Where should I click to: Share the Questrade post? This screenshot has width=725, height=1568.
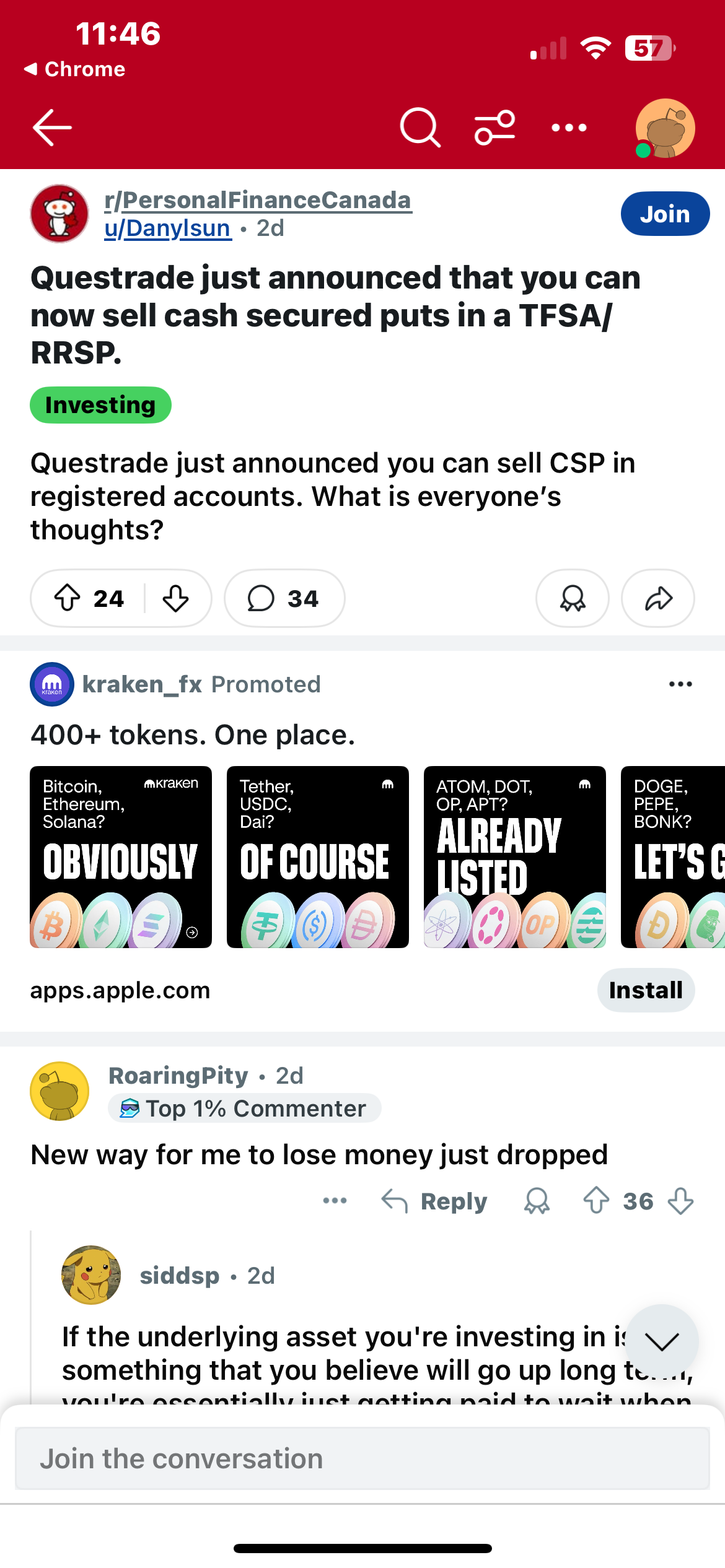657,598
